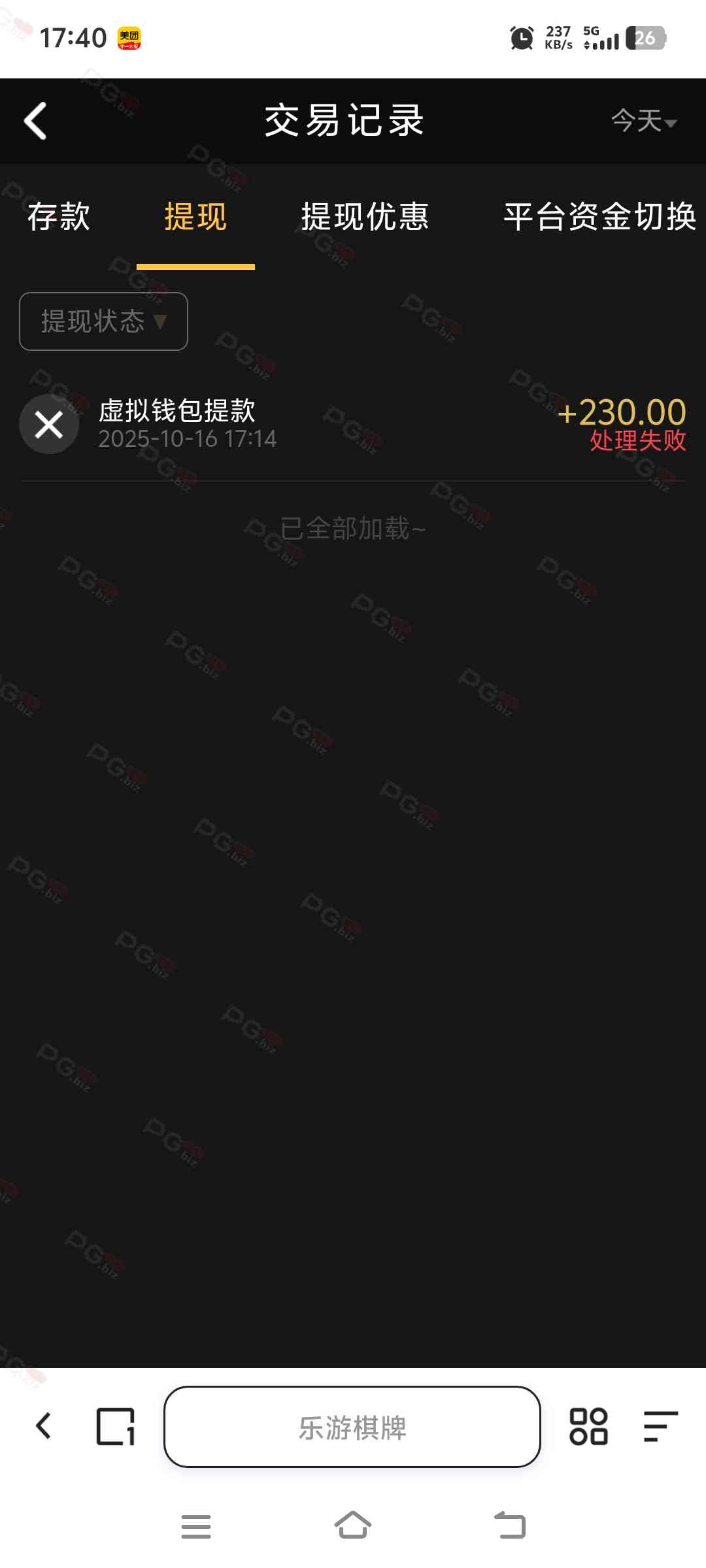This screenshot has height=1568, width=706.
Task: Switch to the 存款 tab
Action: pos(59,217)
